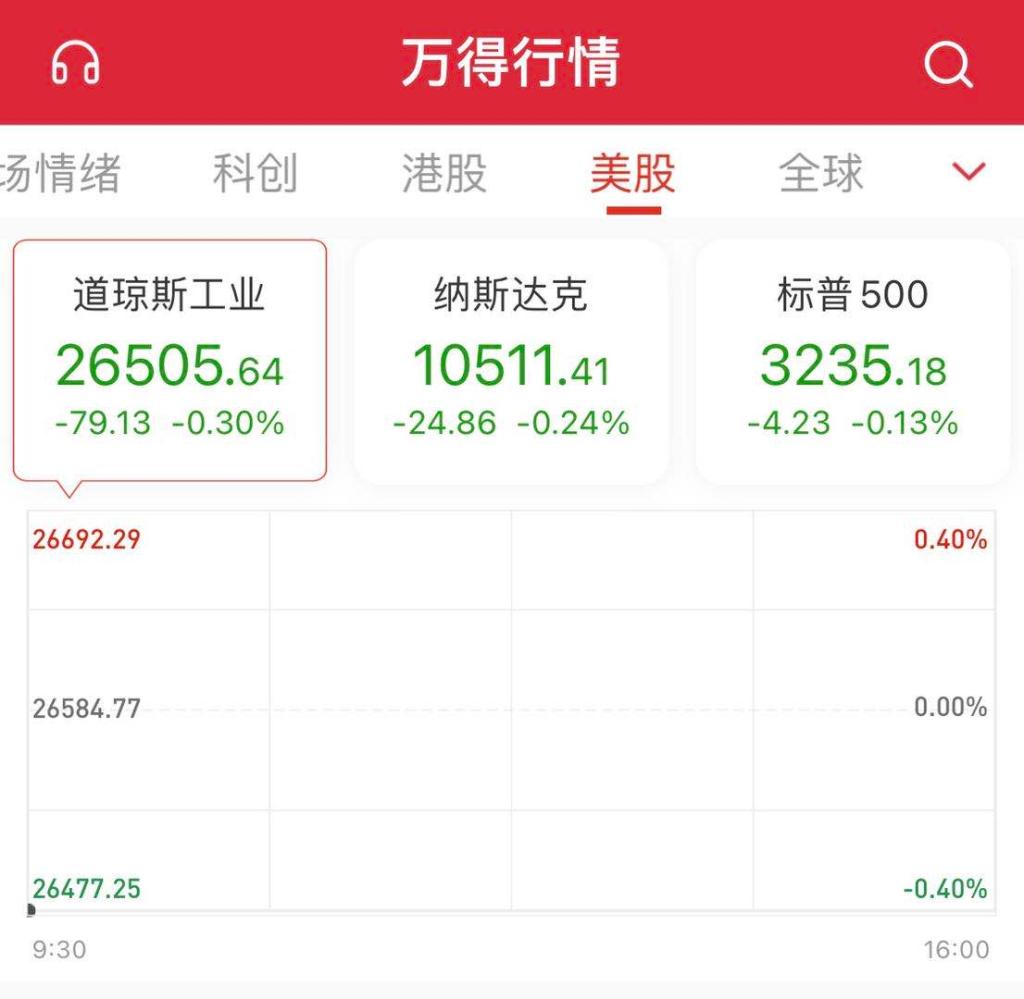The height and width of the screenshot is (999, 1024).
Task: Switch to the 场情绪 tab
Action: click(60, 173)
